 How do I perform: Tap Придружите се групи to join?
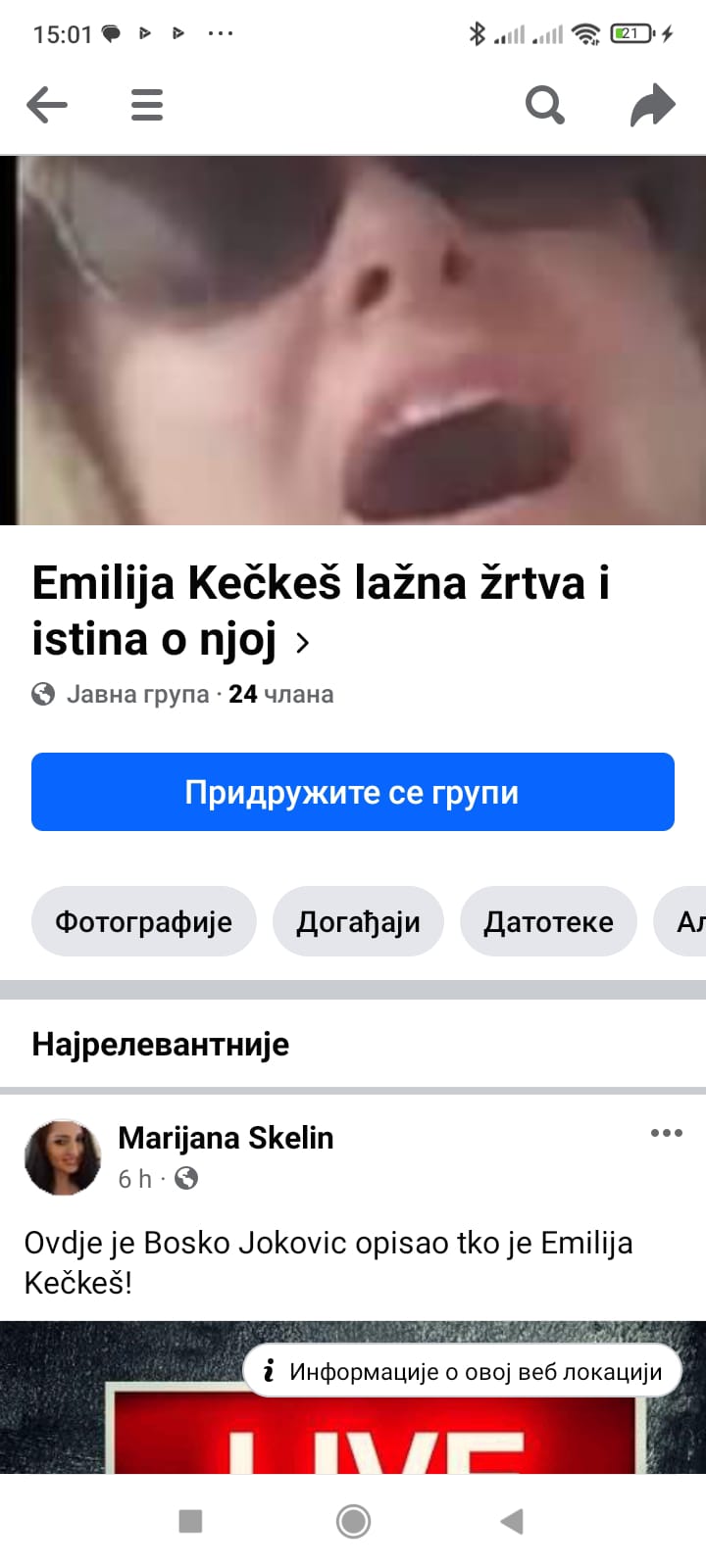click(x=353, y=792)
